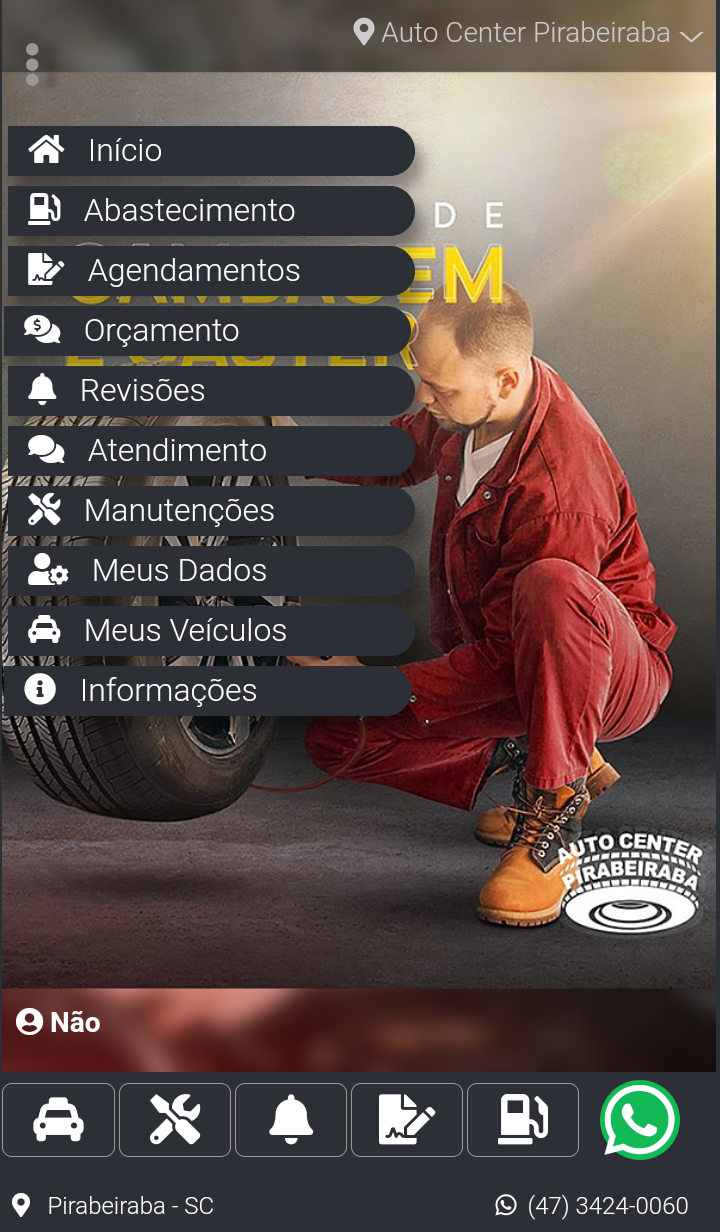Screen dimensions: 720x1232
Task: Tap the Revisões menu entry
Action: tap(210, 391)
